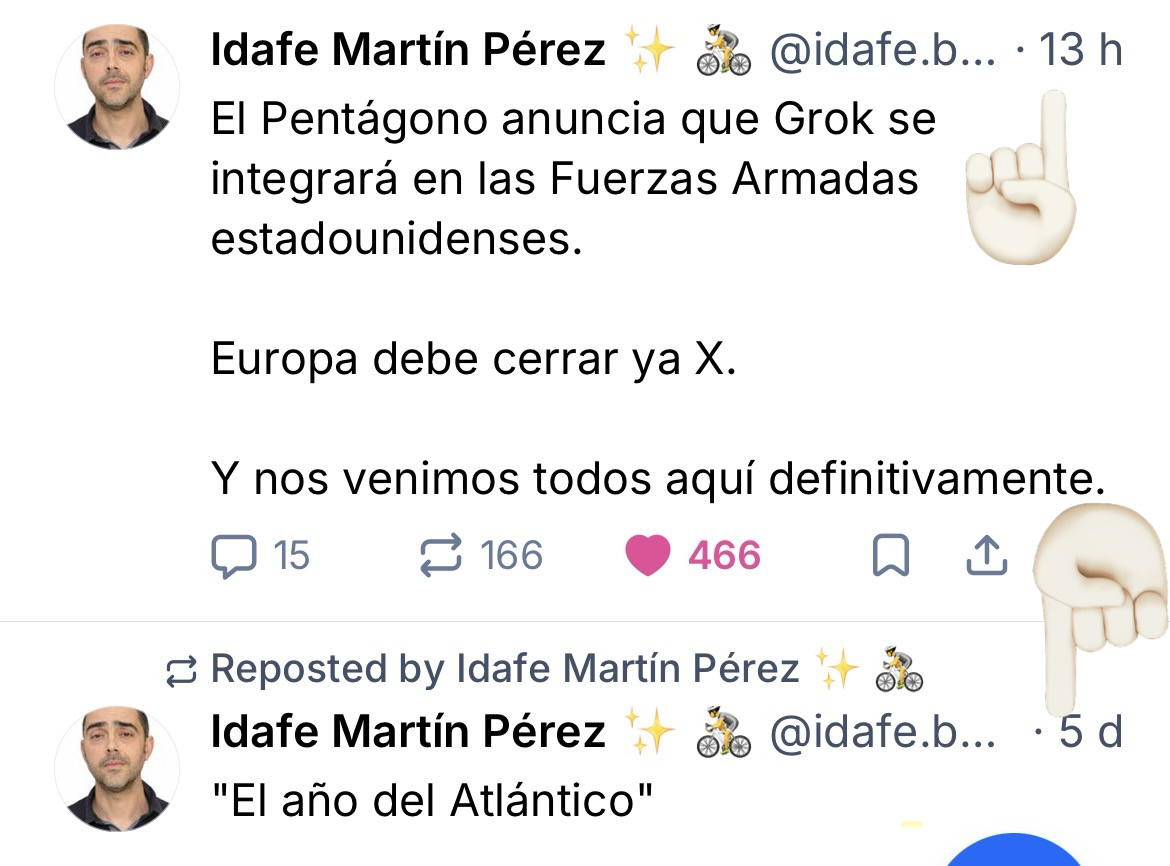Share the Grok post from 13 h ago

[986, 556]
